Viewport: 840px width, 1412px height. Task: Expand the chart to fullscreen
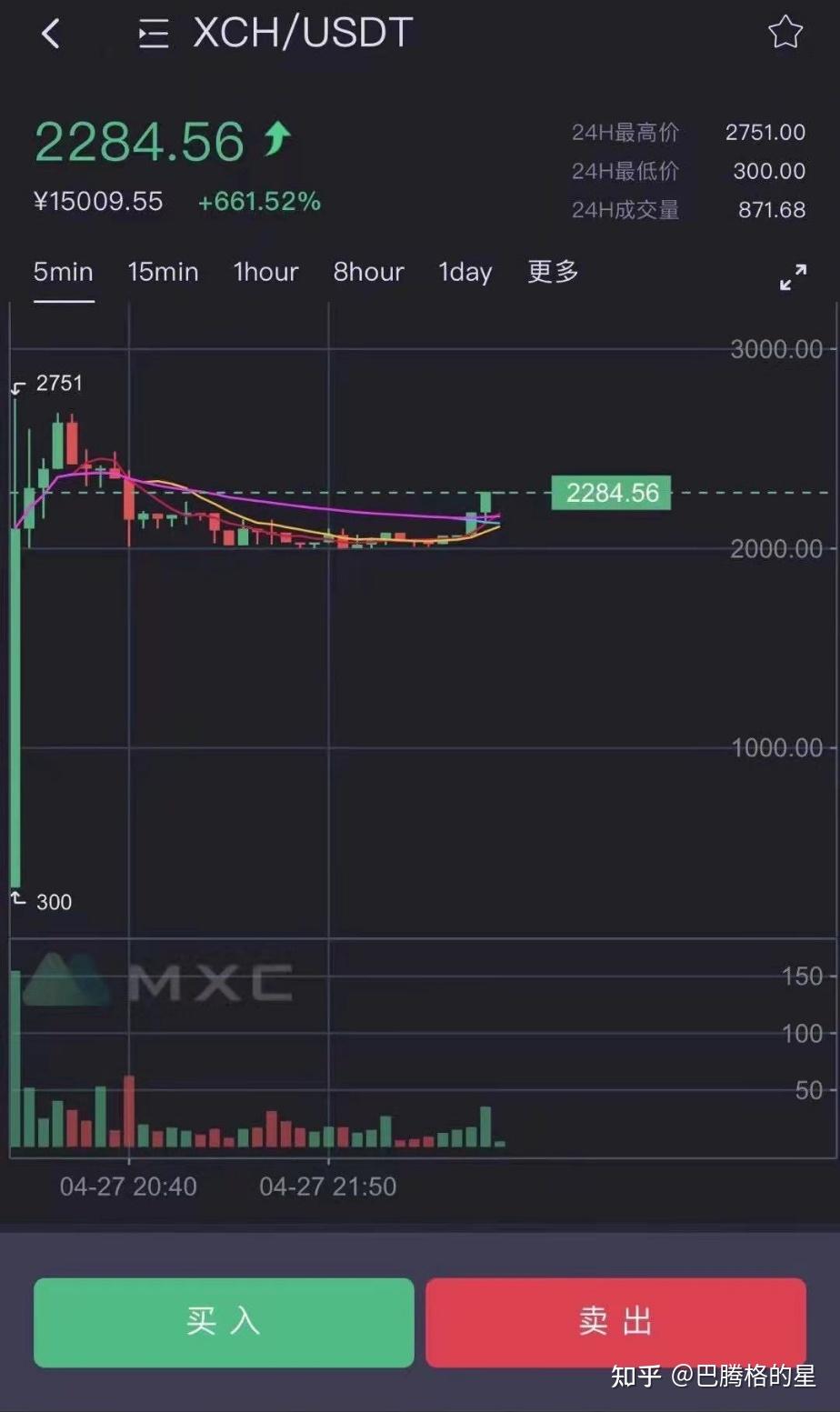point(793,277)
